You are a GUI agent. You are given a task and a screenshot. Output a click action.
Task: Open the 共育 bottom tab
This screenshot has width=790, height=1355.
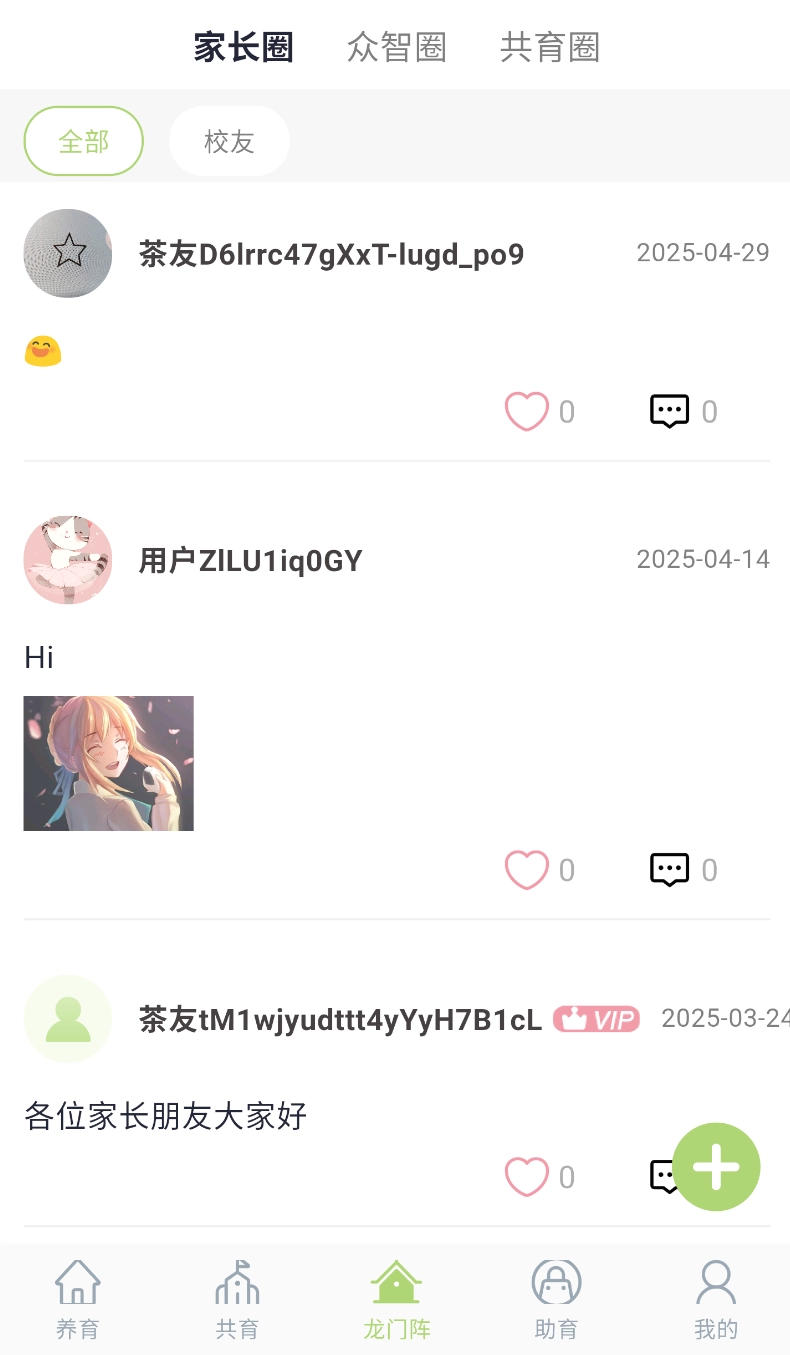tap(237, 1299)
